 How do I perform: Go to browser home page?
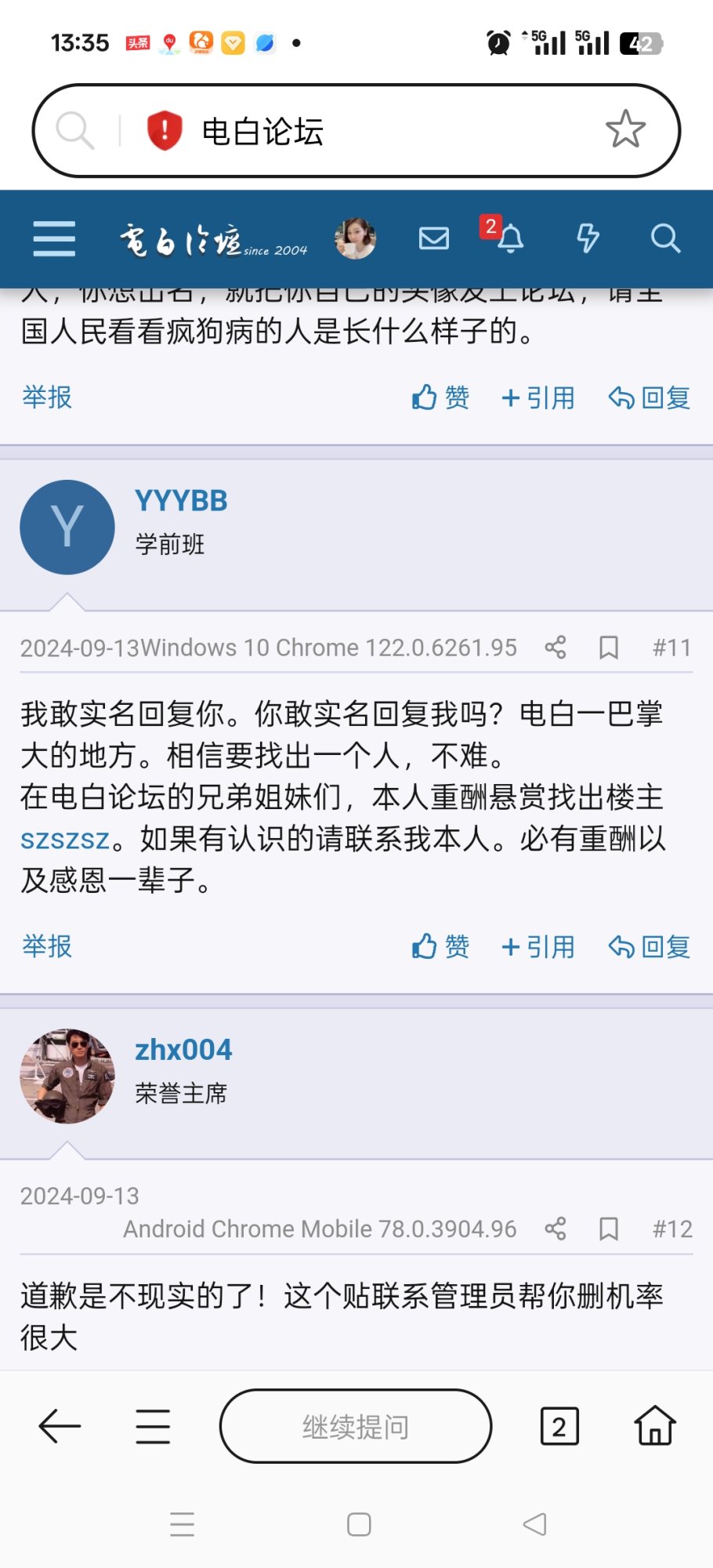pyautogui.click(x=654, y=1426)
